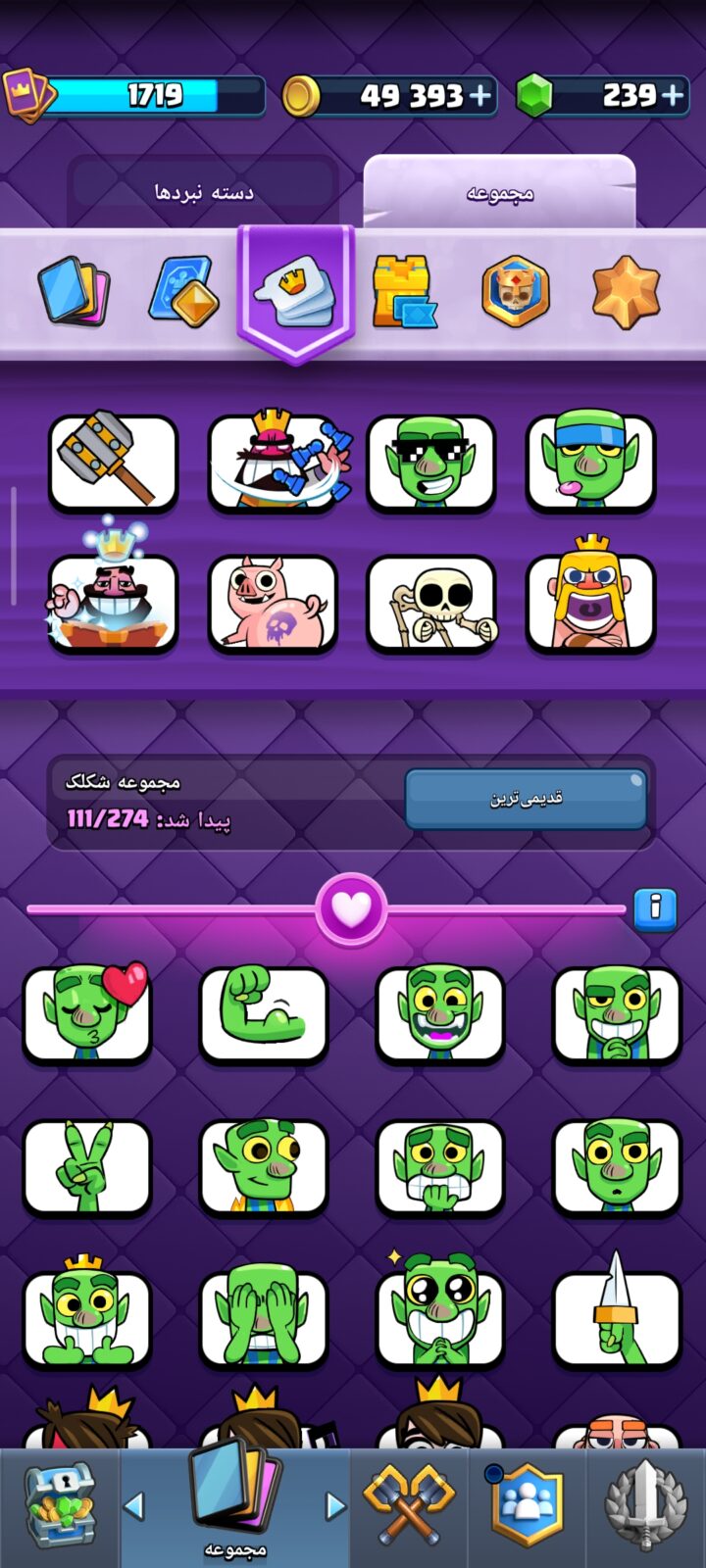Choose the goblin peace sign hand emote
The image size is (706, 1568).
87,1167
